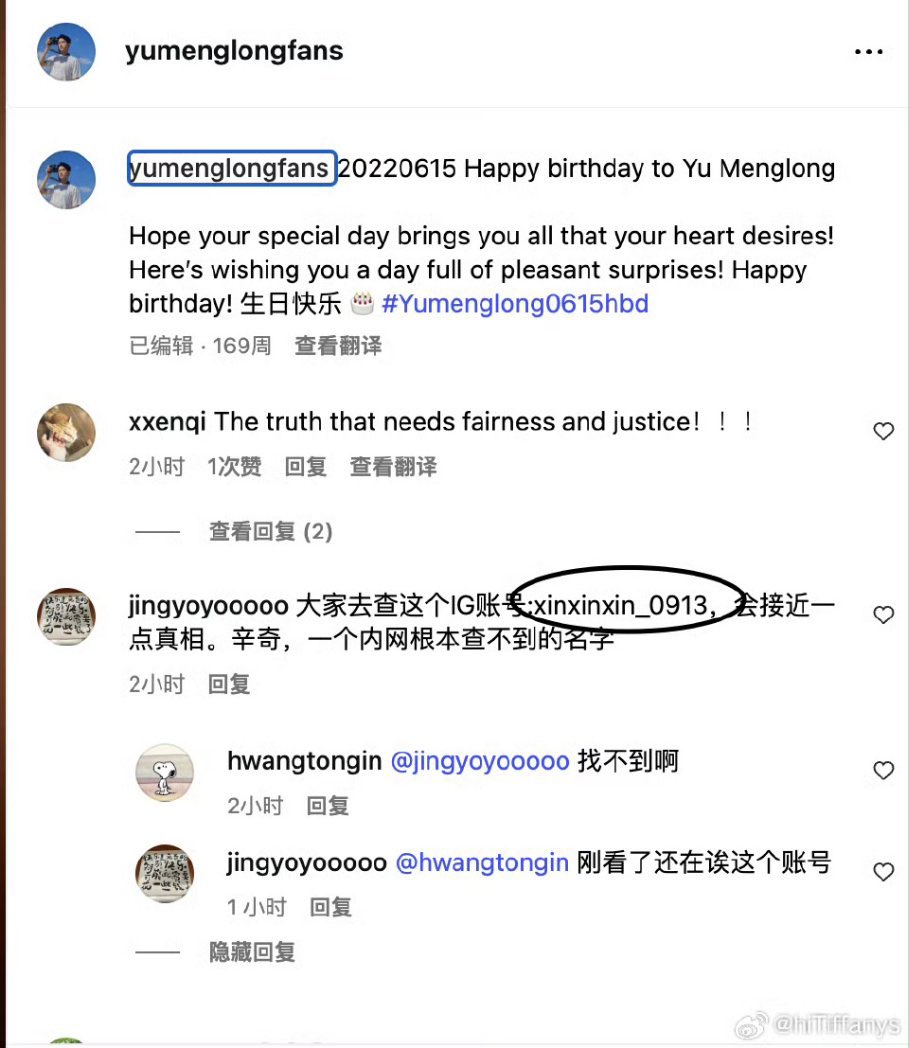The image size is (909, 1048).
Task: Open the overflow menu of the post
Action: coord(871,51)
